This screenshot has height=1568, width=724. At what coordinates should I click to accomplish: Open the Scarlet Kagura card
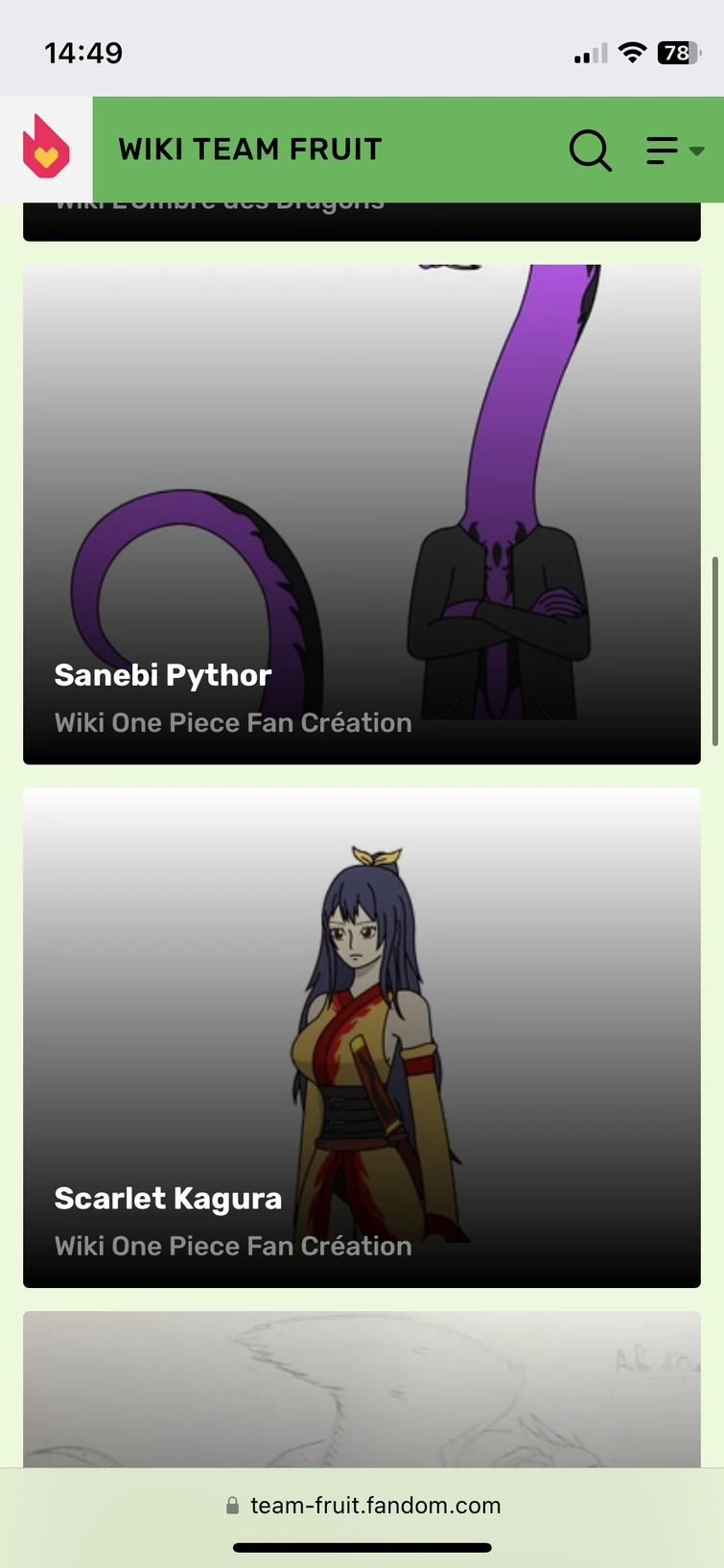(362, 1038)
